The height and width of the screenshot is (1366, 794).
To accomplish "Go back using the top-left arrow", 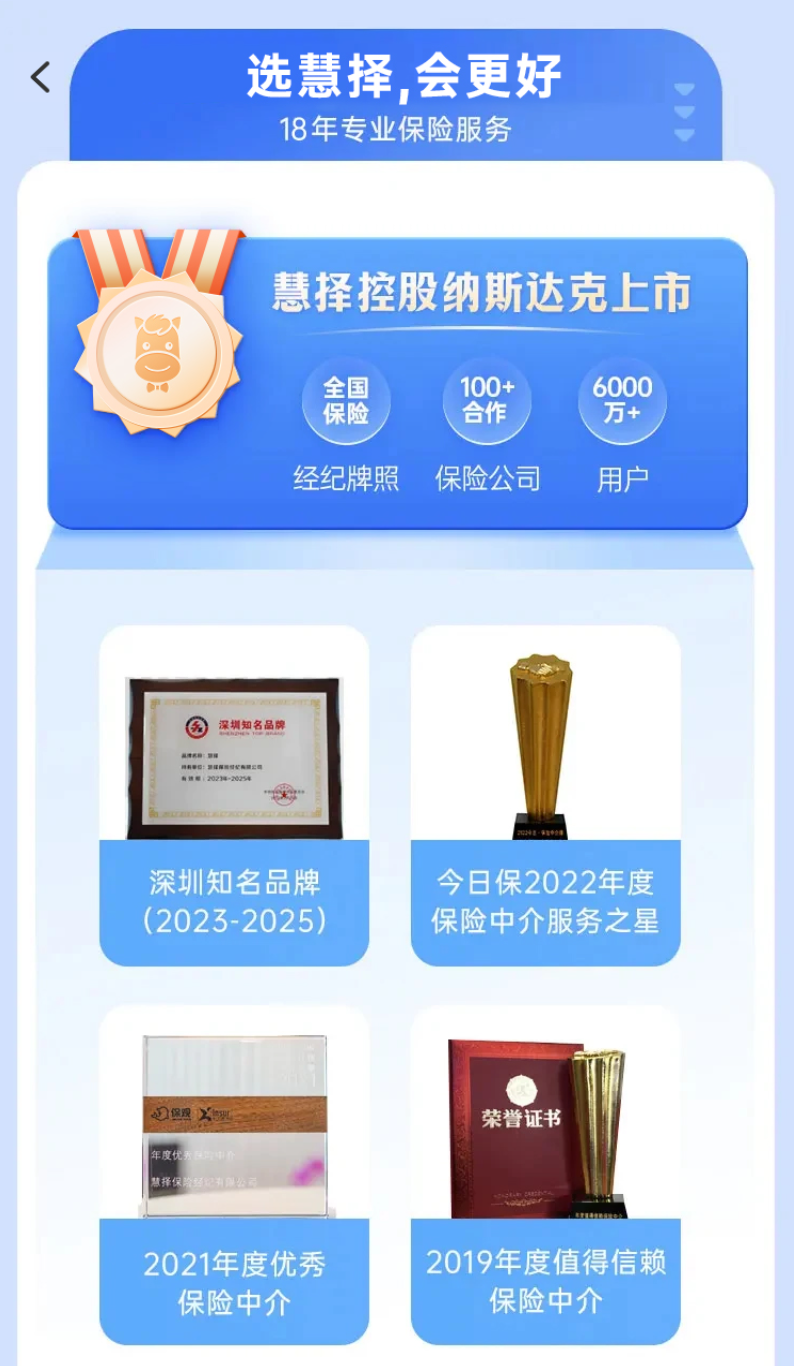I will 40,77.
